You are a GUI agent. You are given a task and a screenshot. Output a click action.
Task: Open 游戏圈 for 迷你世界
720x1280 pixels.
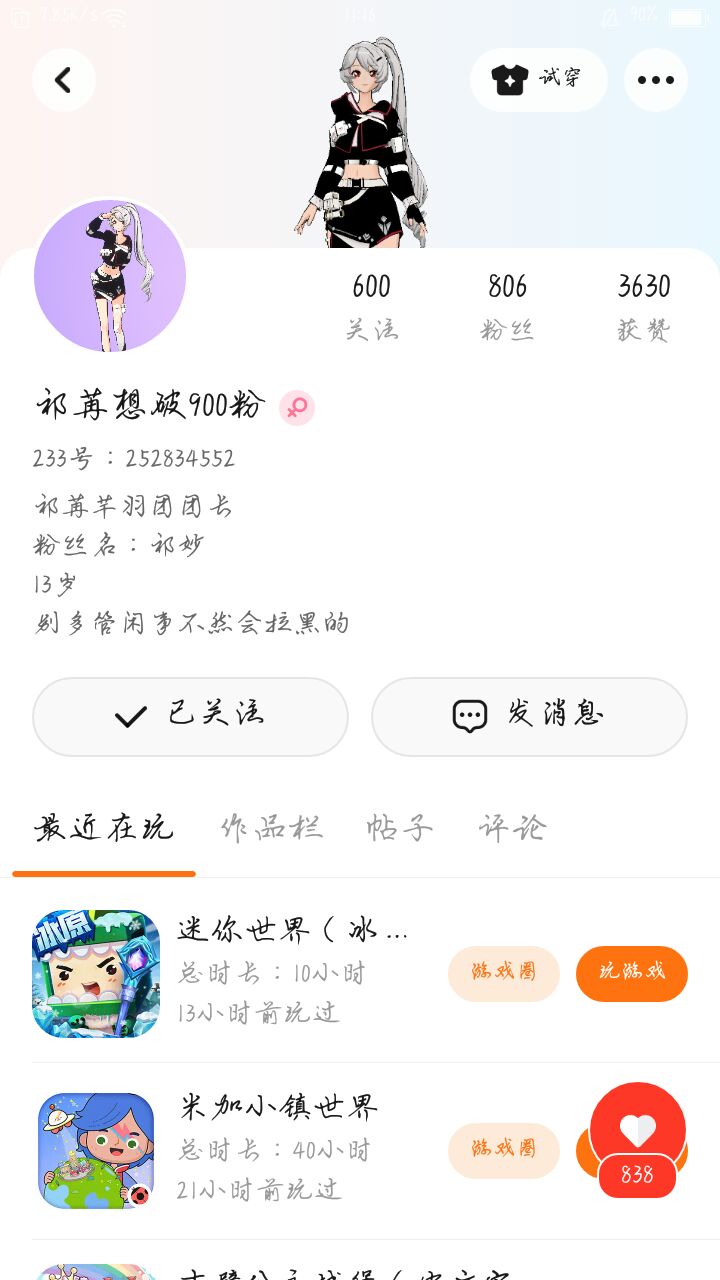click(503, 973)
